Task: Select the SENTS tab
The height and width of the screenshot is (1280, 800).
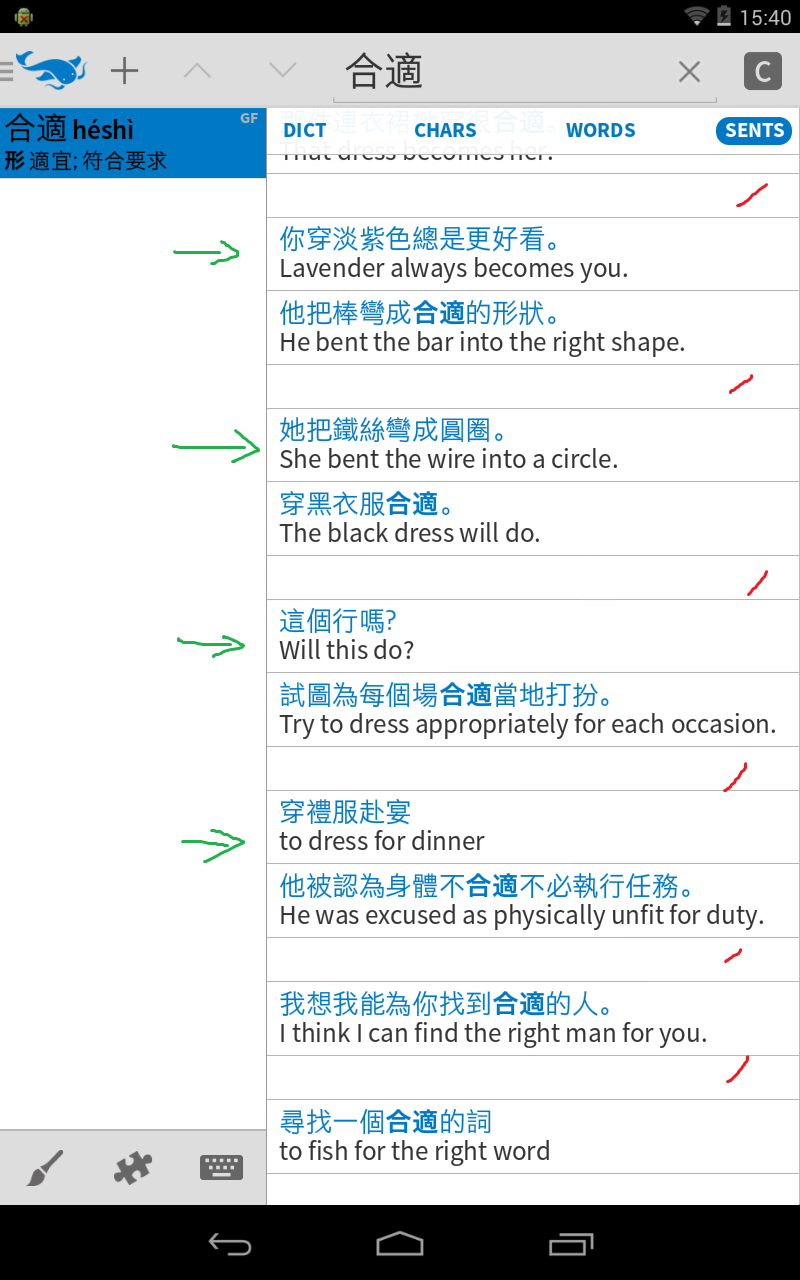Action: click(754, 130)
